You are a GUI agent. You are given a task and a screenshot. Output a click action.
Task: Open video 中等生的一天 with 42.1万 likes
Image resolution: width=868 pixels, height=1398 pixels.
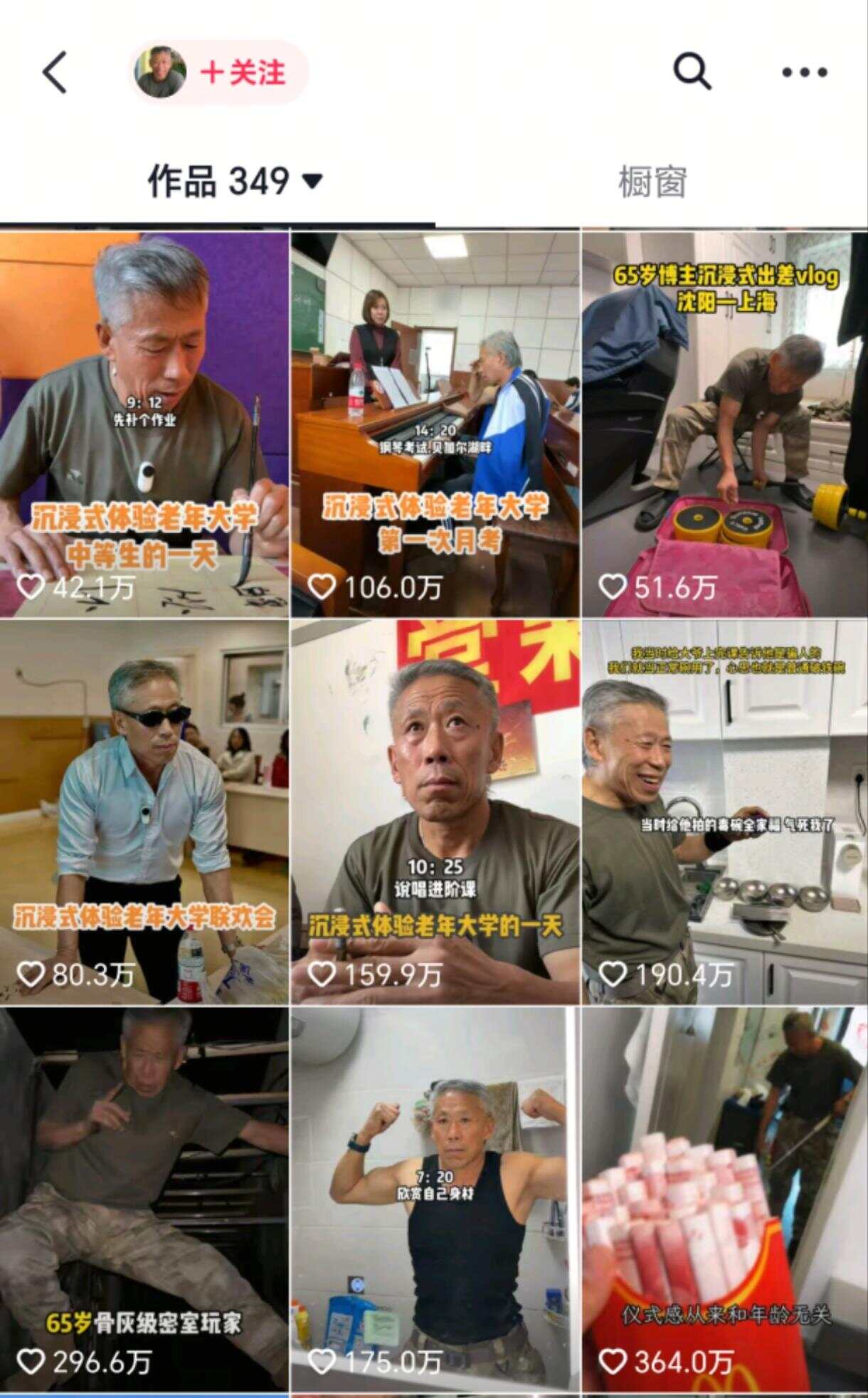click(144, 424)
